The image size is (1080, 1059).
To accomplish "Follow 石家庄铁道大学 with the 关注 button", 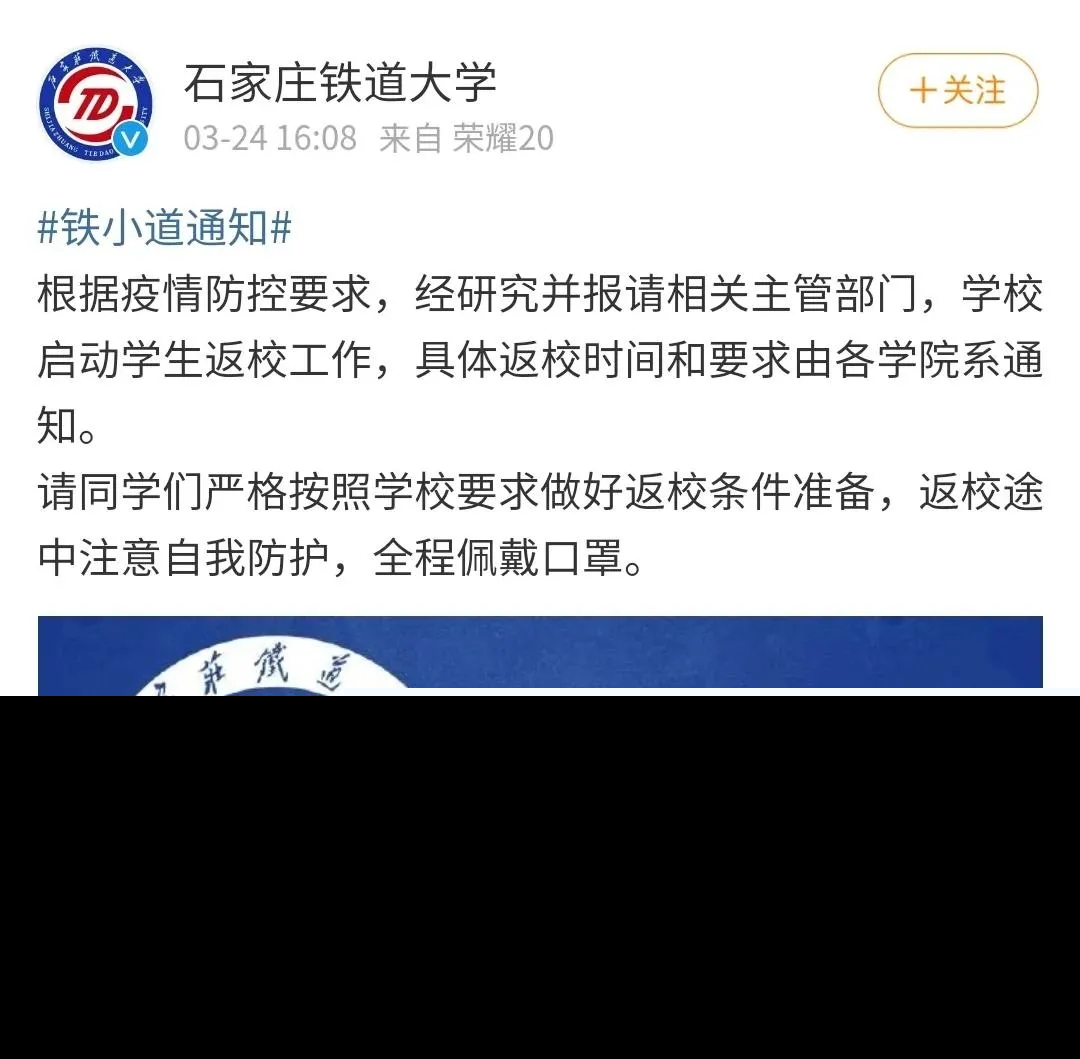I will click(957, 91).
